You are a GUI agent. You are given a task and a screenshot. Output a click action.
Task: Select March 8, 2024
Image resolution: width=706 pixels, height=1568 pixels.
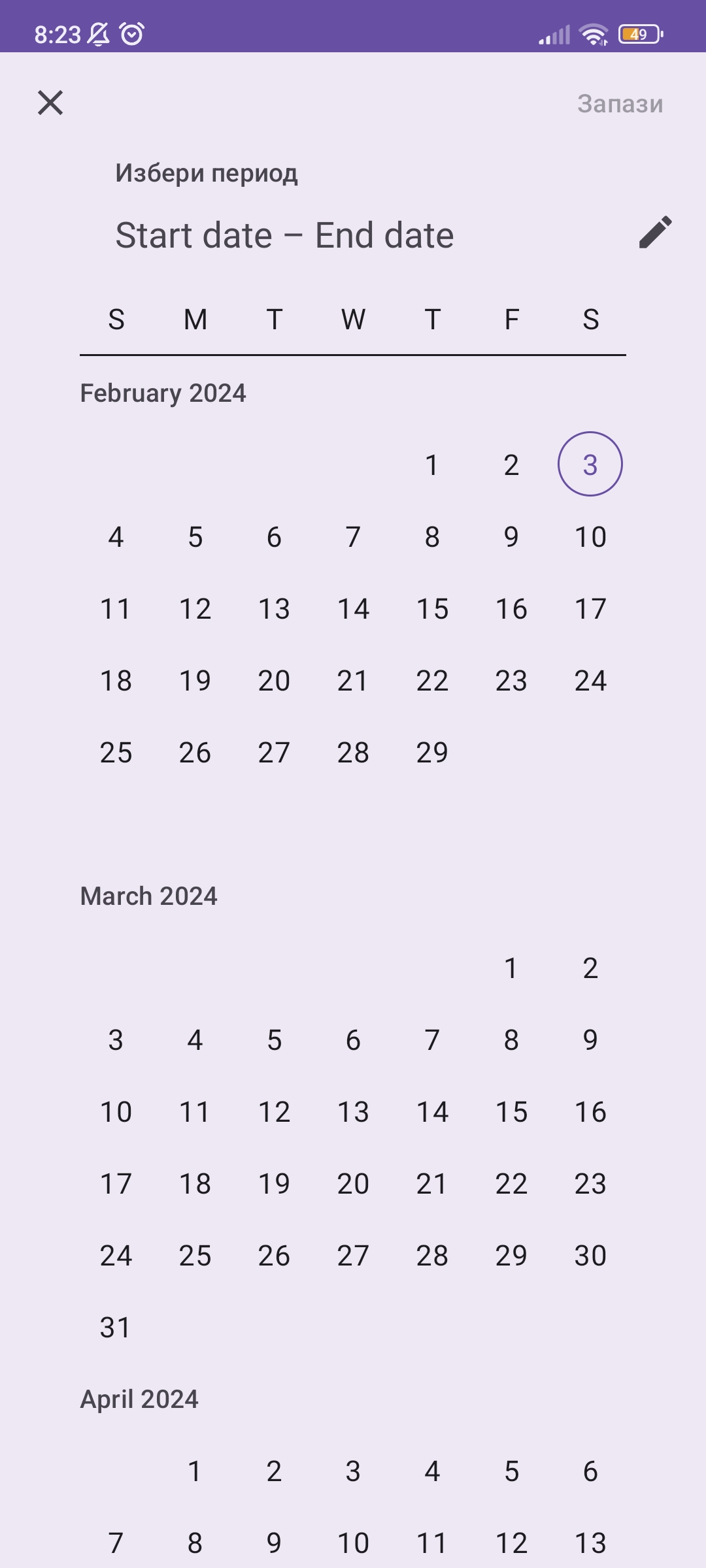(511, 1040)
